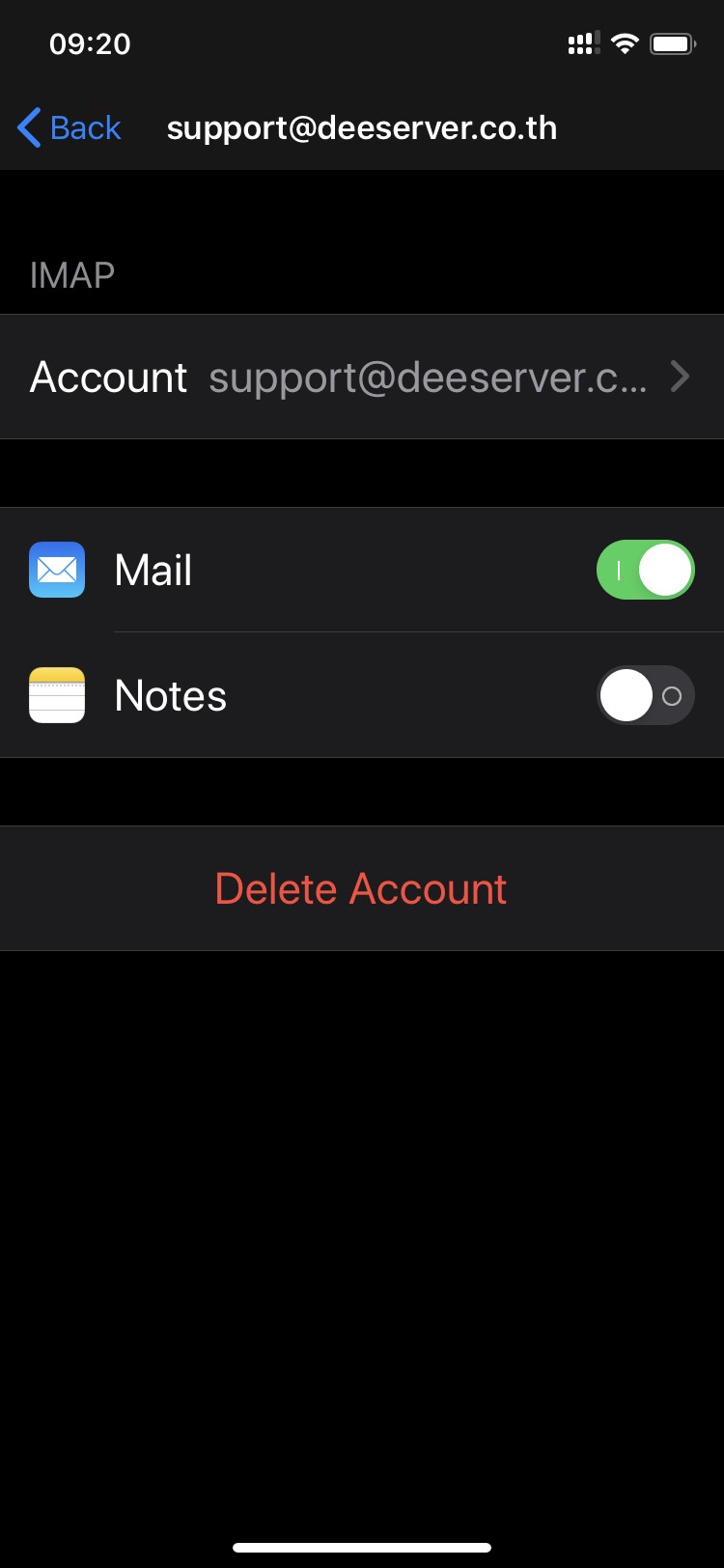Tap Delete Account
Viewport: 724px width, 1568px height.
[362, 888]
